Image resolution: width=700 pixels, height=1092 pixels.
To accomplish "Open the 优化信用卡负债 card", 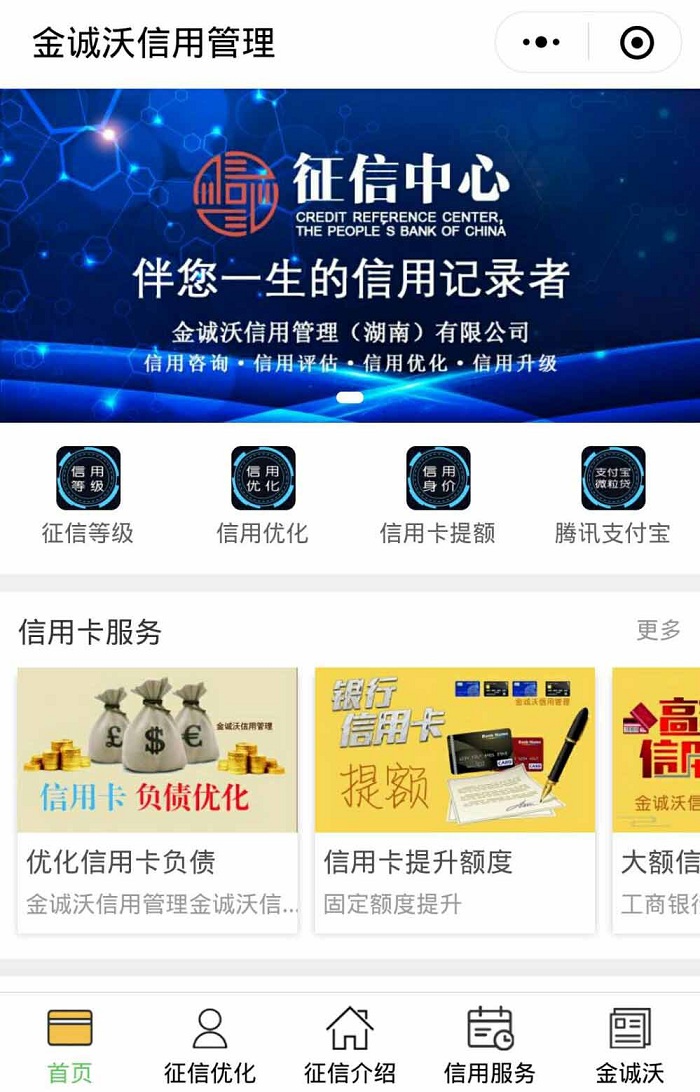I will pyautogui.click(x=158, y=800).
